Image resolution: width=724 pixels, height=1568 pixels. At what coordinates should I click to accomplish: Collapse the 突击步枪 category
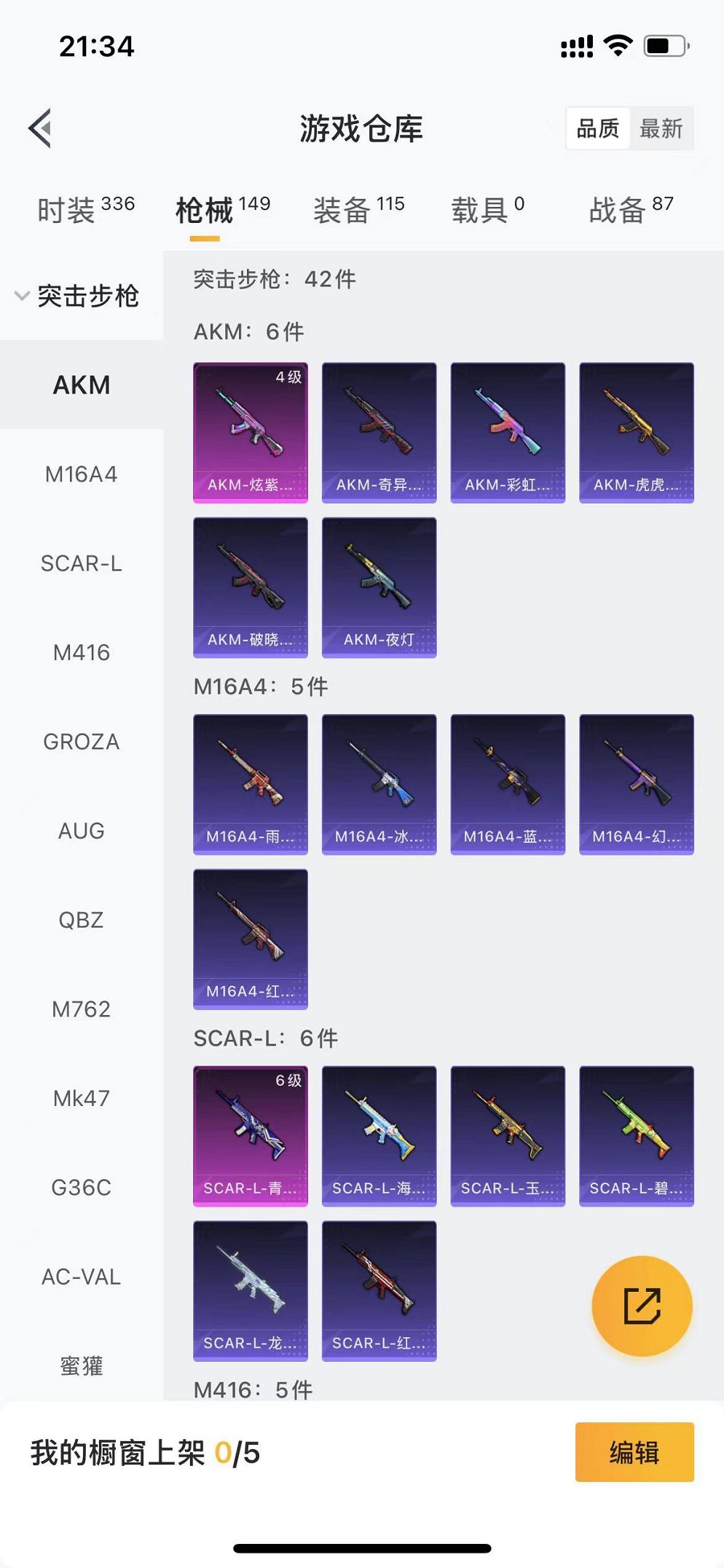pyautogui.click(x=77, y=296)
